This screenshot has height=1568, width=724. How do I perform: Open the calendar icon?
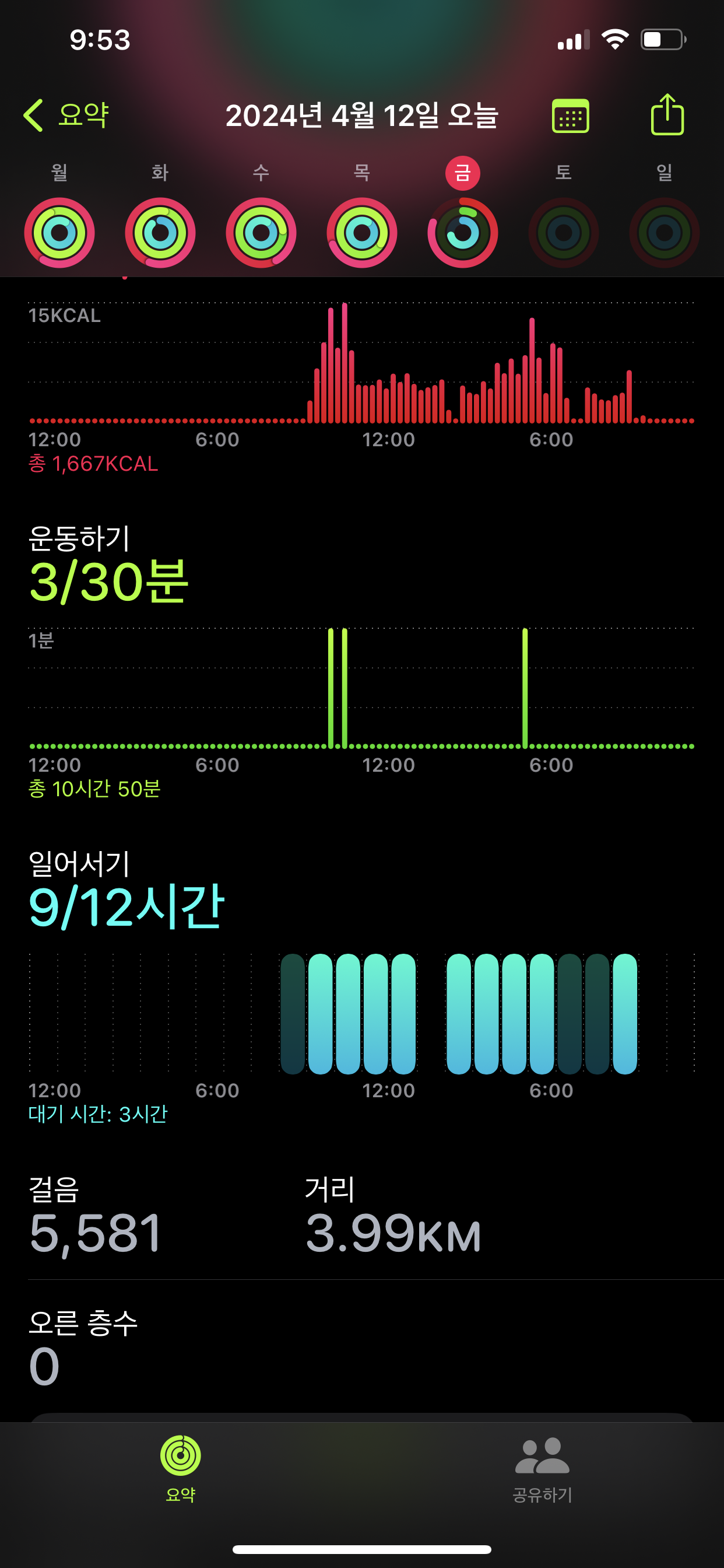tap(570, 116)
